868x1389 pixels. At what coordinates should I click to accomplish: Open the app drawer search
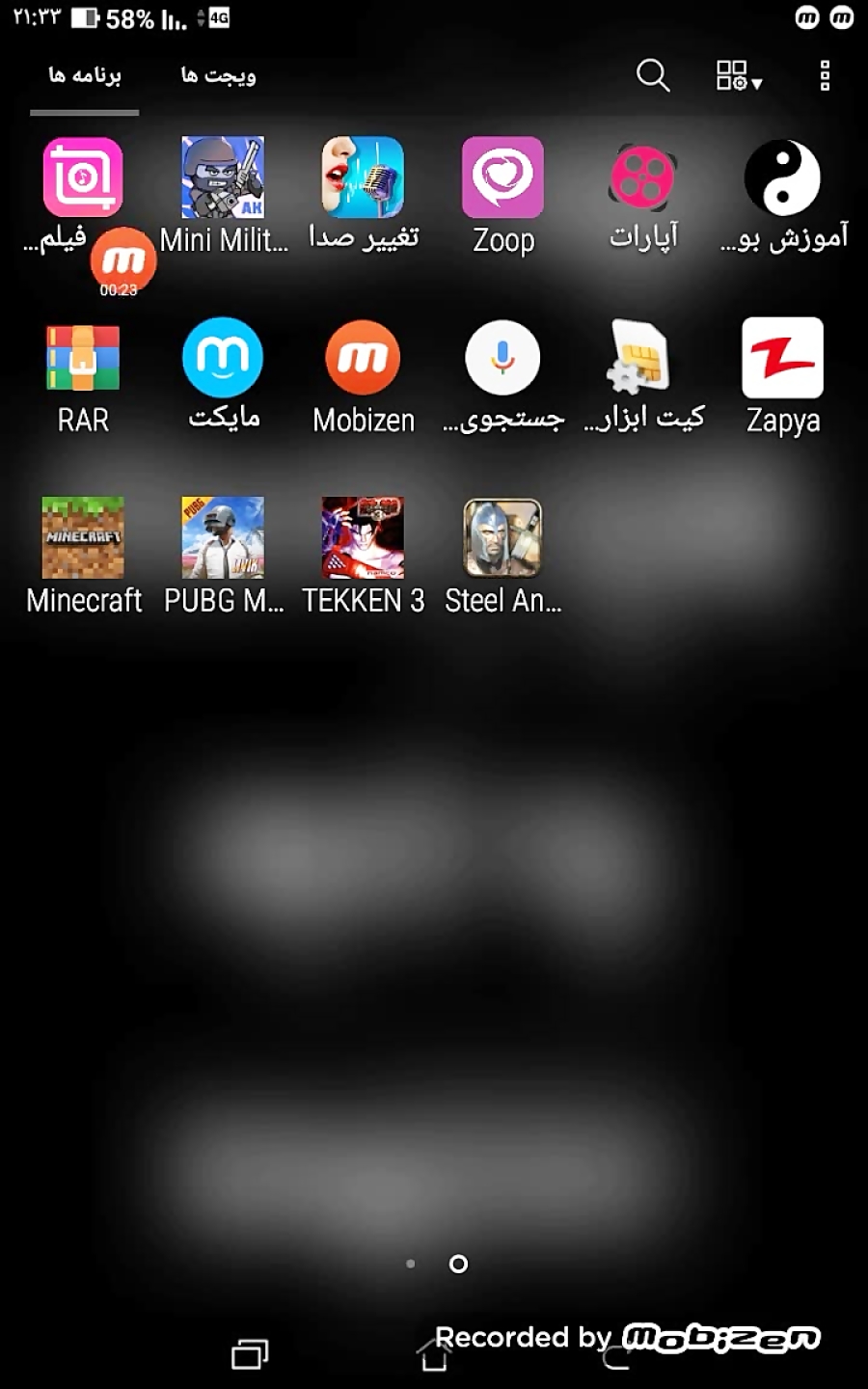653,75
